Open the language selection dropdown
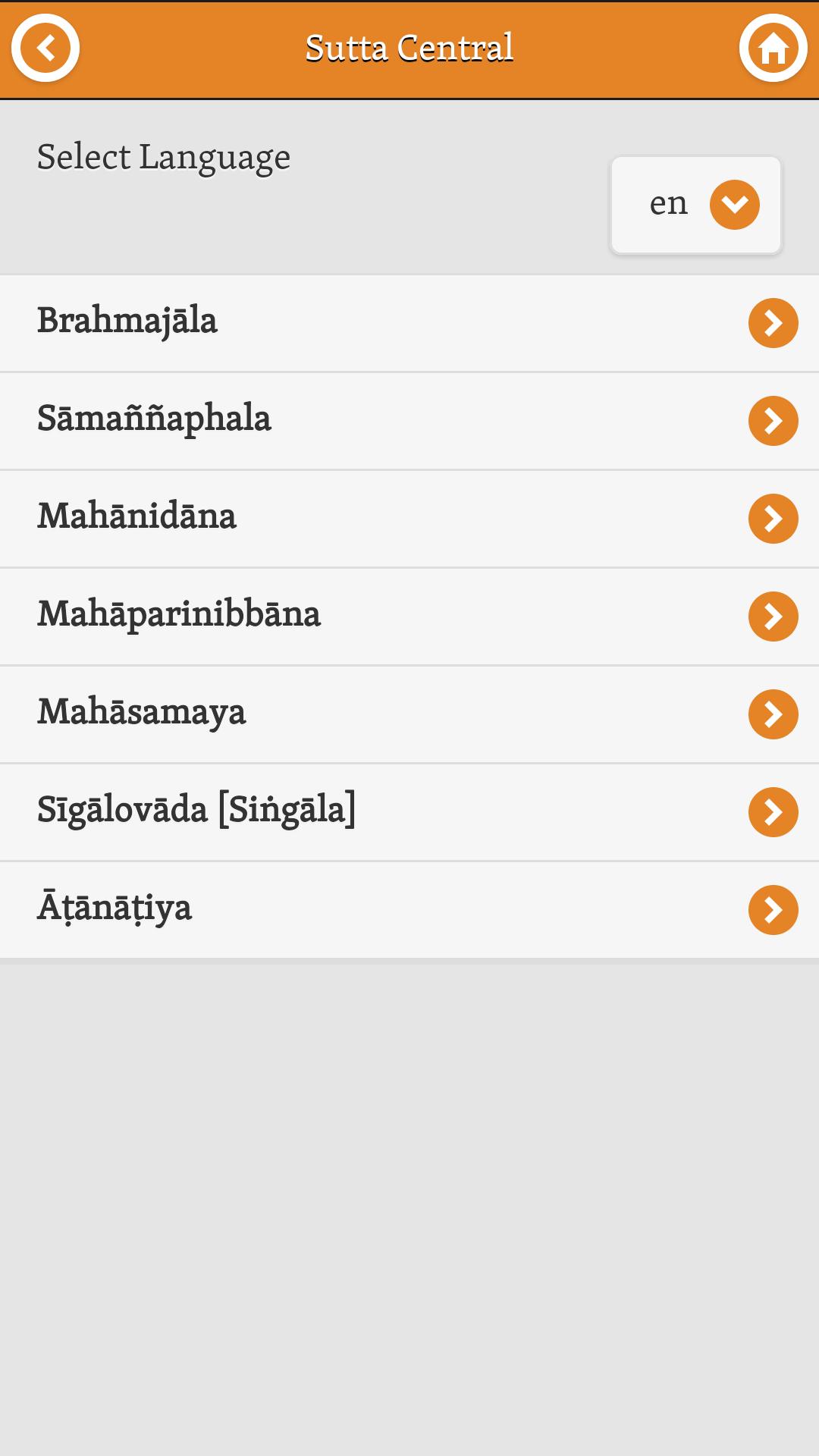This screenshot has width=819, height=1456. (695, 203)
